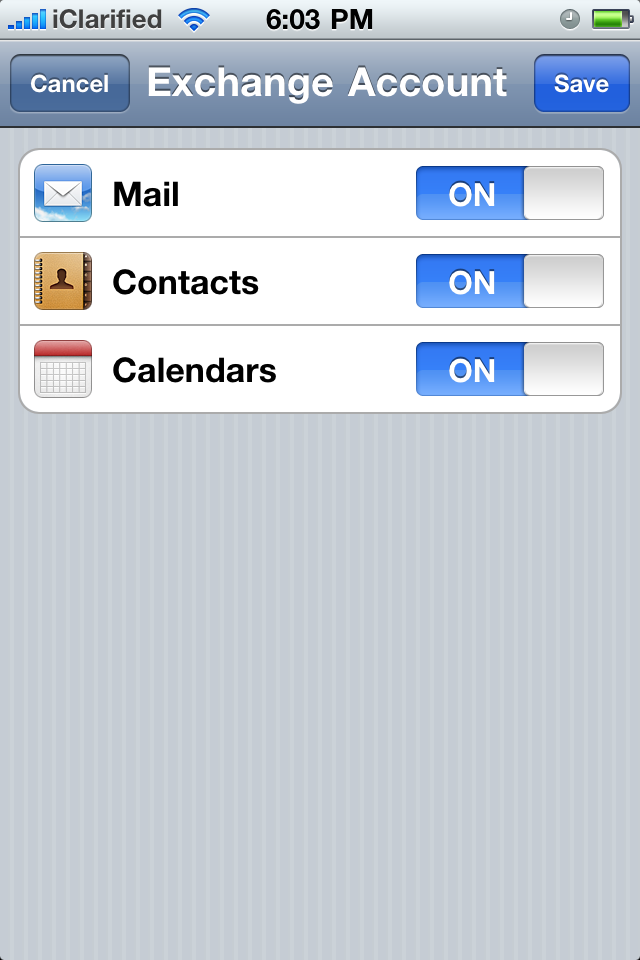Turn off Mail syncing
640x960 pixels.
pyautogui.click(x=509, y=194)
